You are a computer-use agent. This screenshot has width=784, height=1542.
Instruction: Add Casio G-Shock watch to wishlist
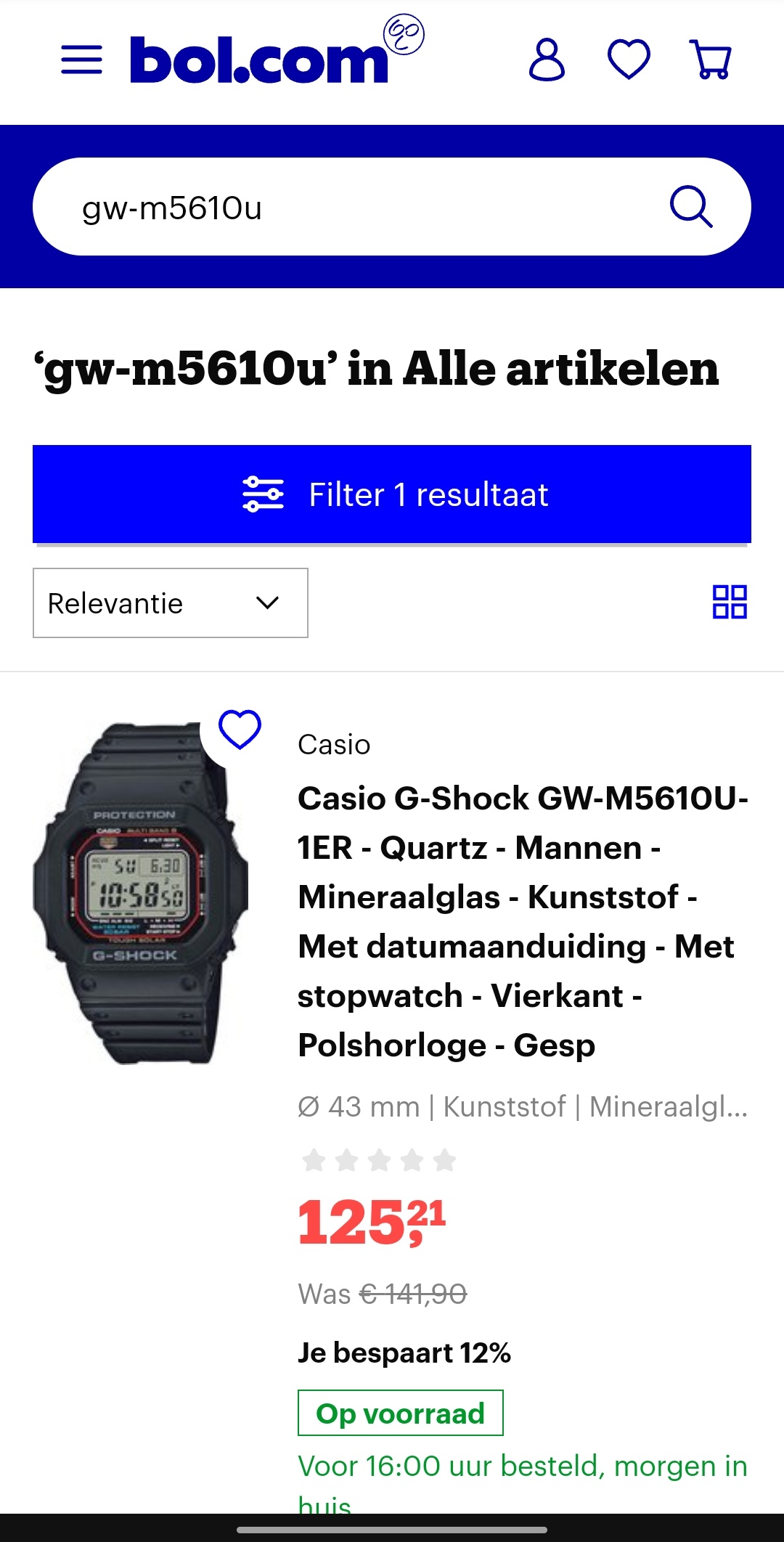(240, 729)
